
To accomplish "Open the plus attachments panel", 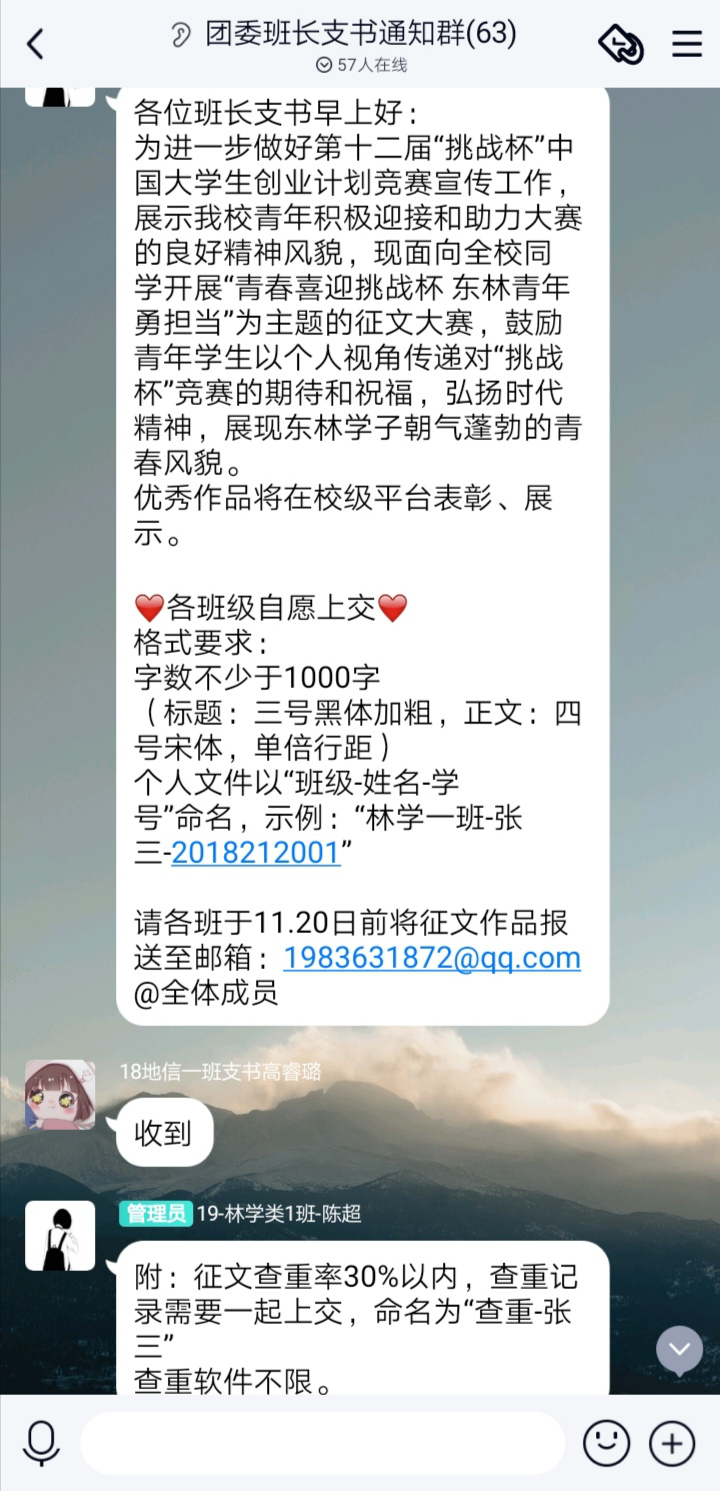I will [672, 1443].
